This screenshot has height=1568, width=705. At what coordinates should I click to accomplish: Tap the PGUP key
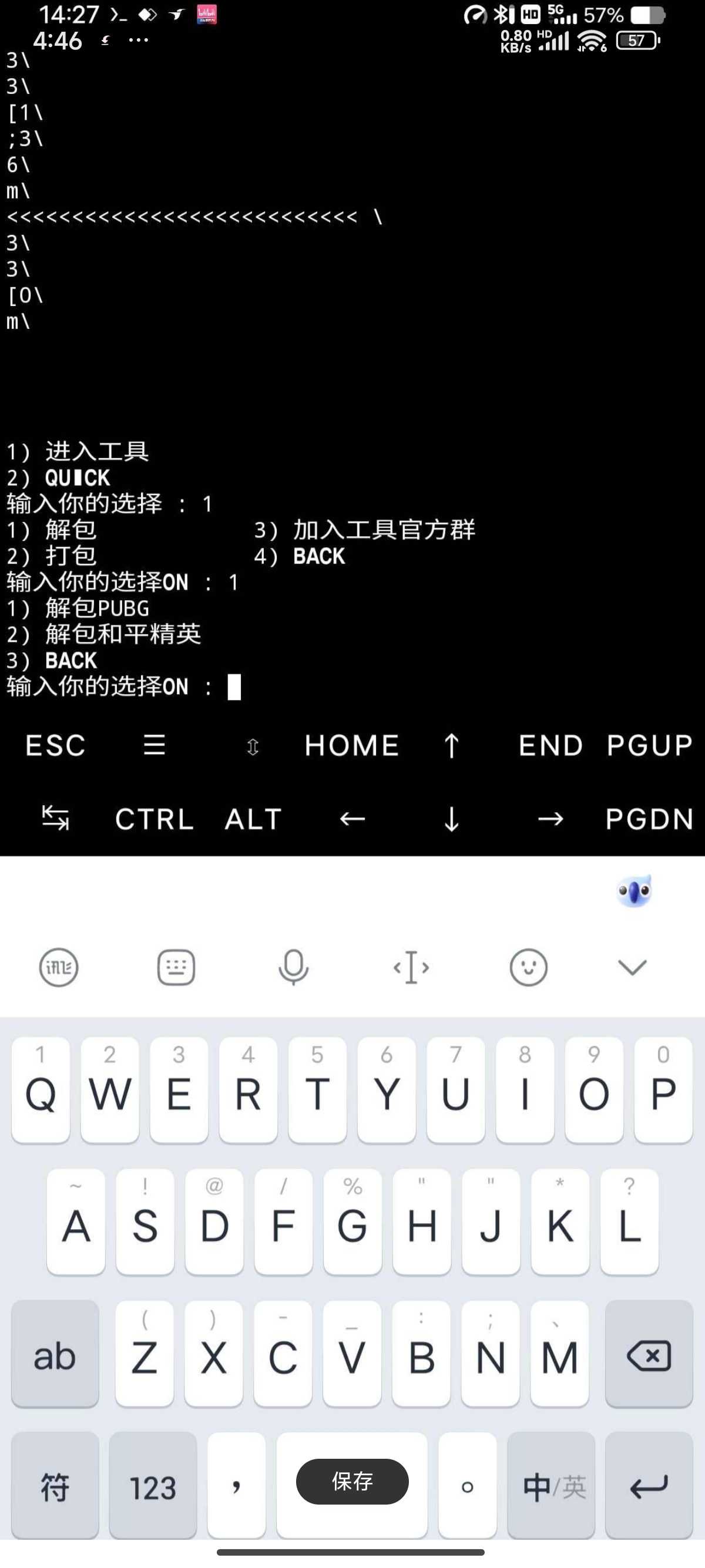650,745
